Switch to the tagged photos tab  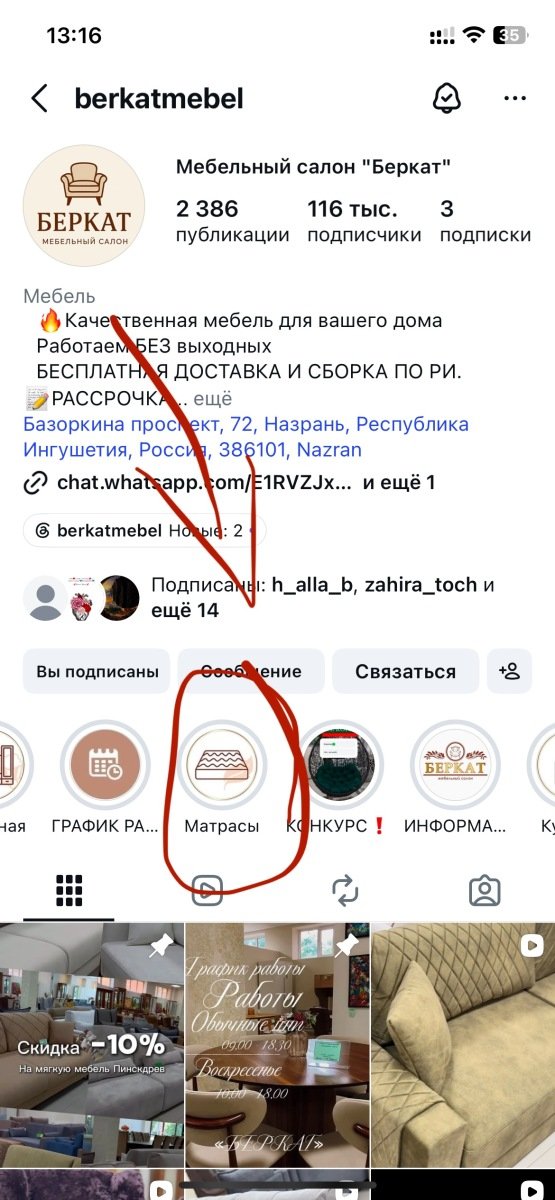click(485, 889)
